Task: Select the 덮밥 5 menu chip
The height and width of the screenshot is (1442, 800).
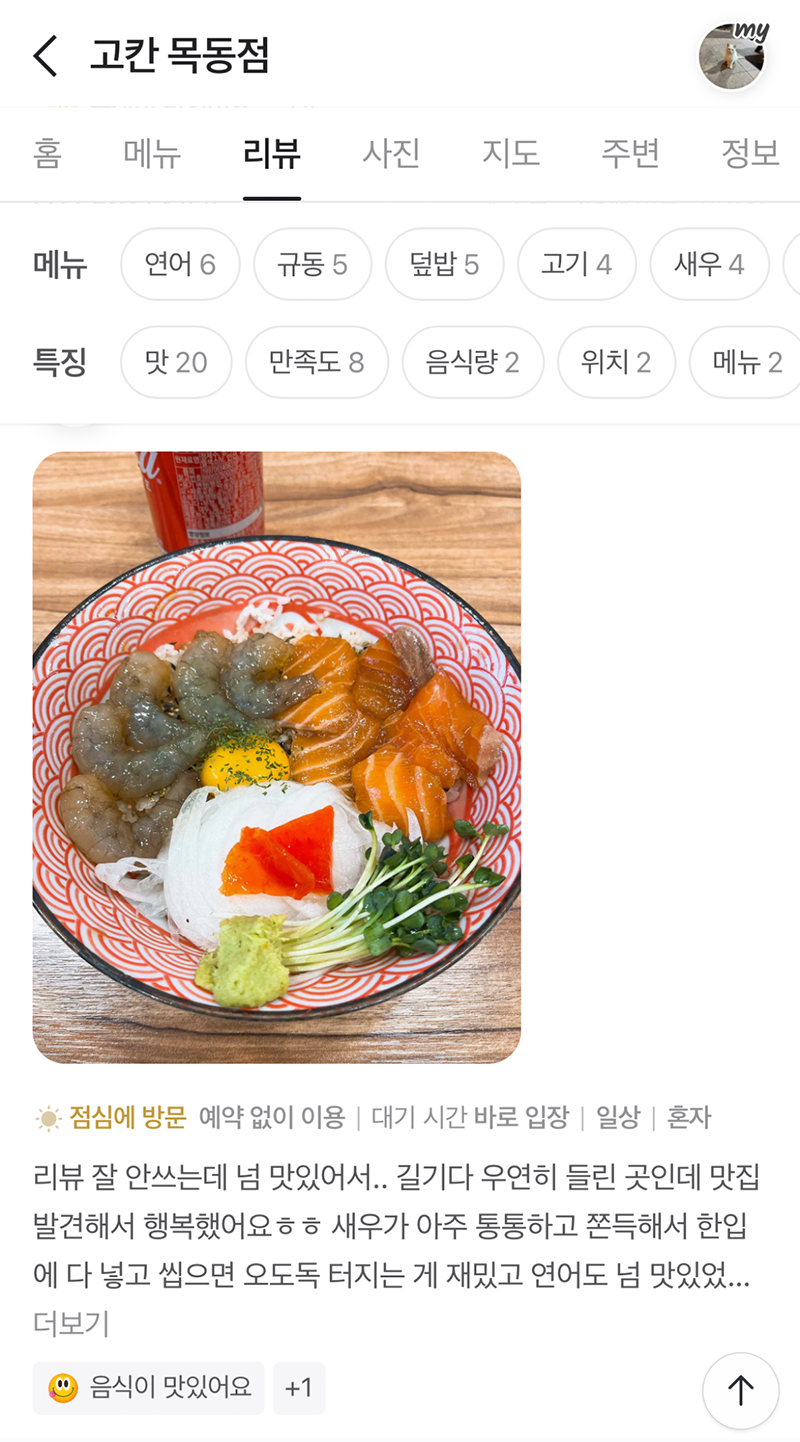Action: pos(444,264)
